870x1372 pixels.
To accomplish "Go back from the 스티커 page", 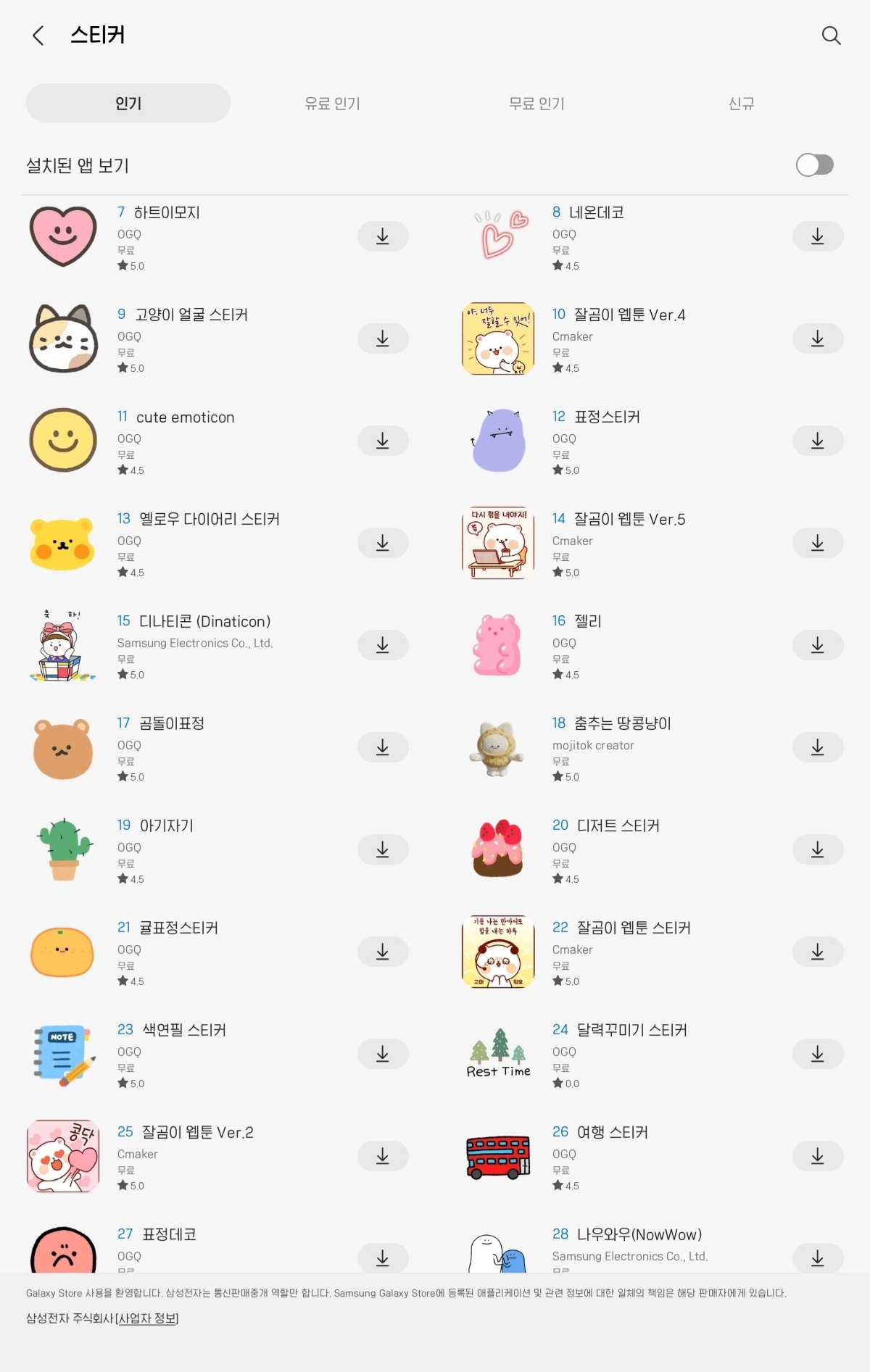I will point(38,36).
